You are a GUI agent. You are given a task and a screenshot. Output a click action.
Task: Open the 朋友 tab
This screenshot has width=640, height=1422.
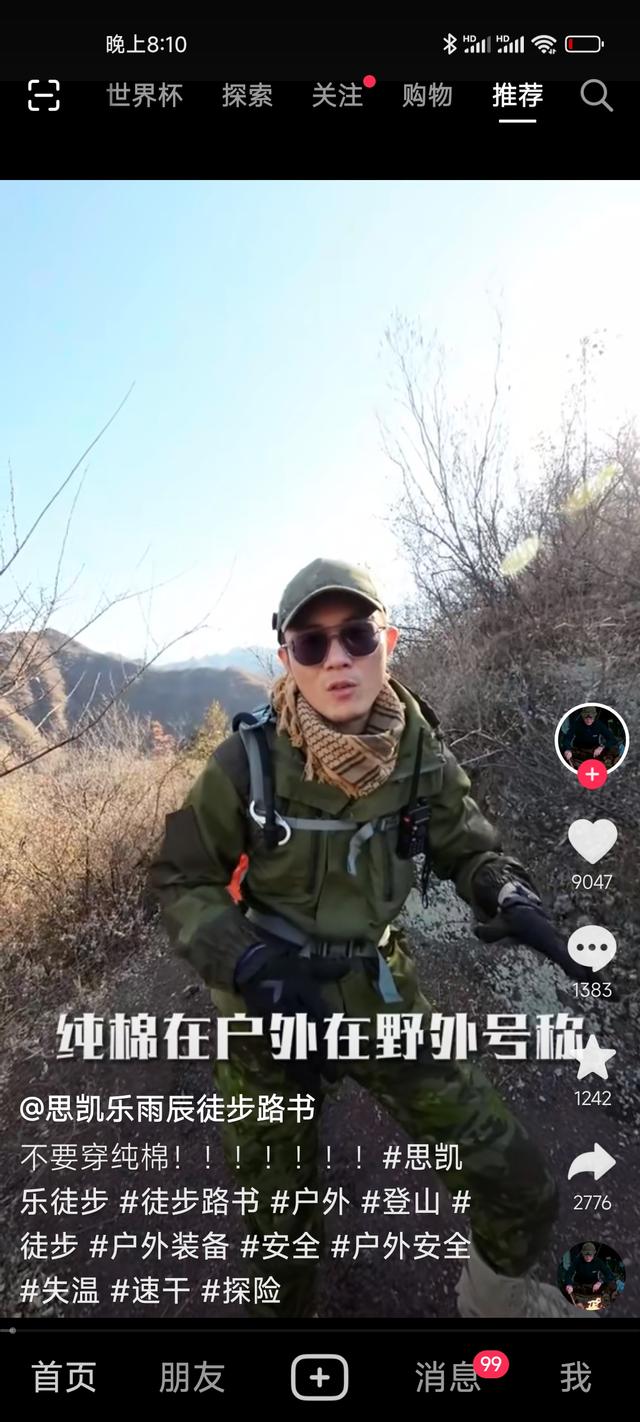tap(191, 1377)
